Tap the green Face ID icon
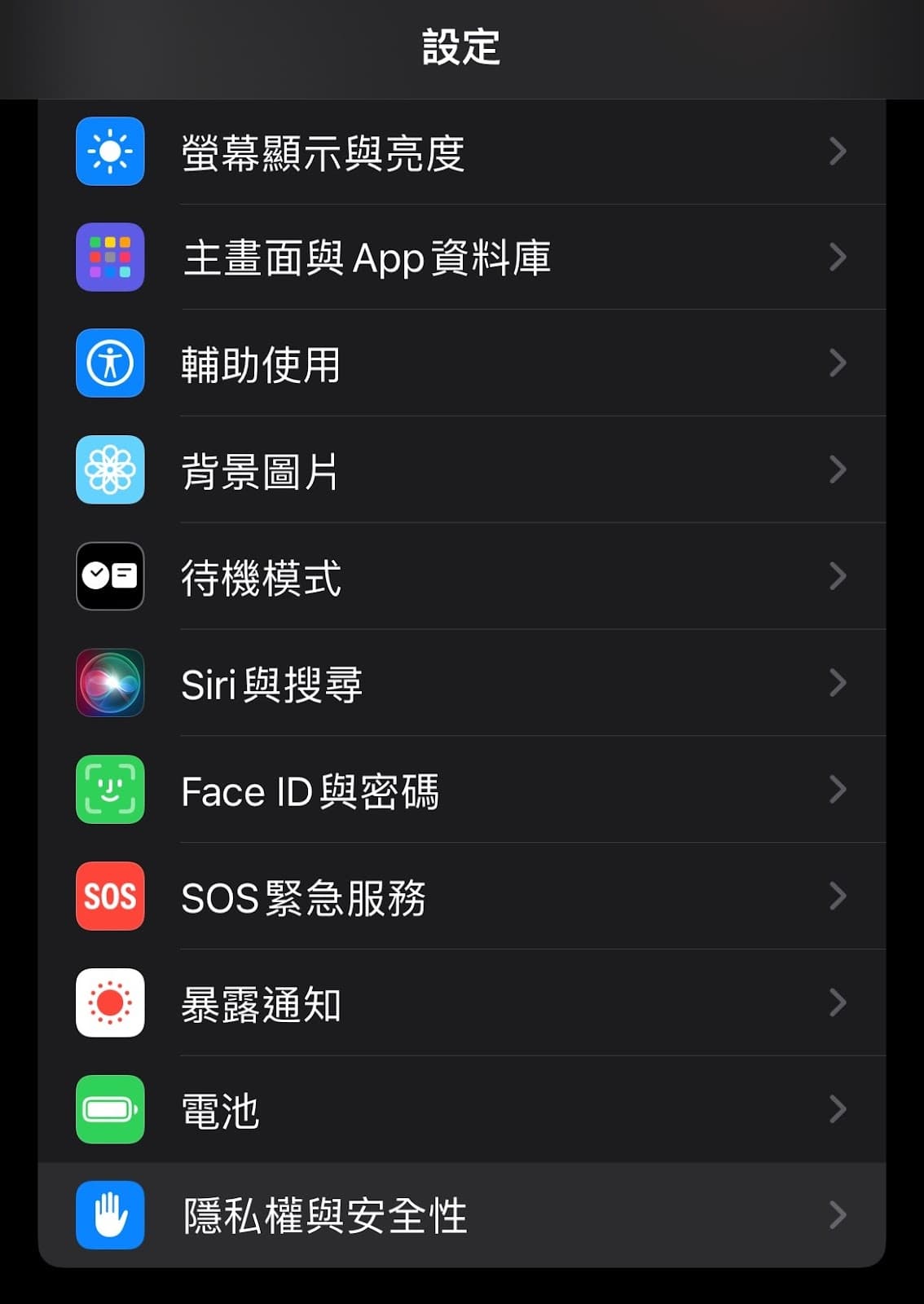Screen dimensions: 924x1304 pyautogui.click(x=110, y=791)
